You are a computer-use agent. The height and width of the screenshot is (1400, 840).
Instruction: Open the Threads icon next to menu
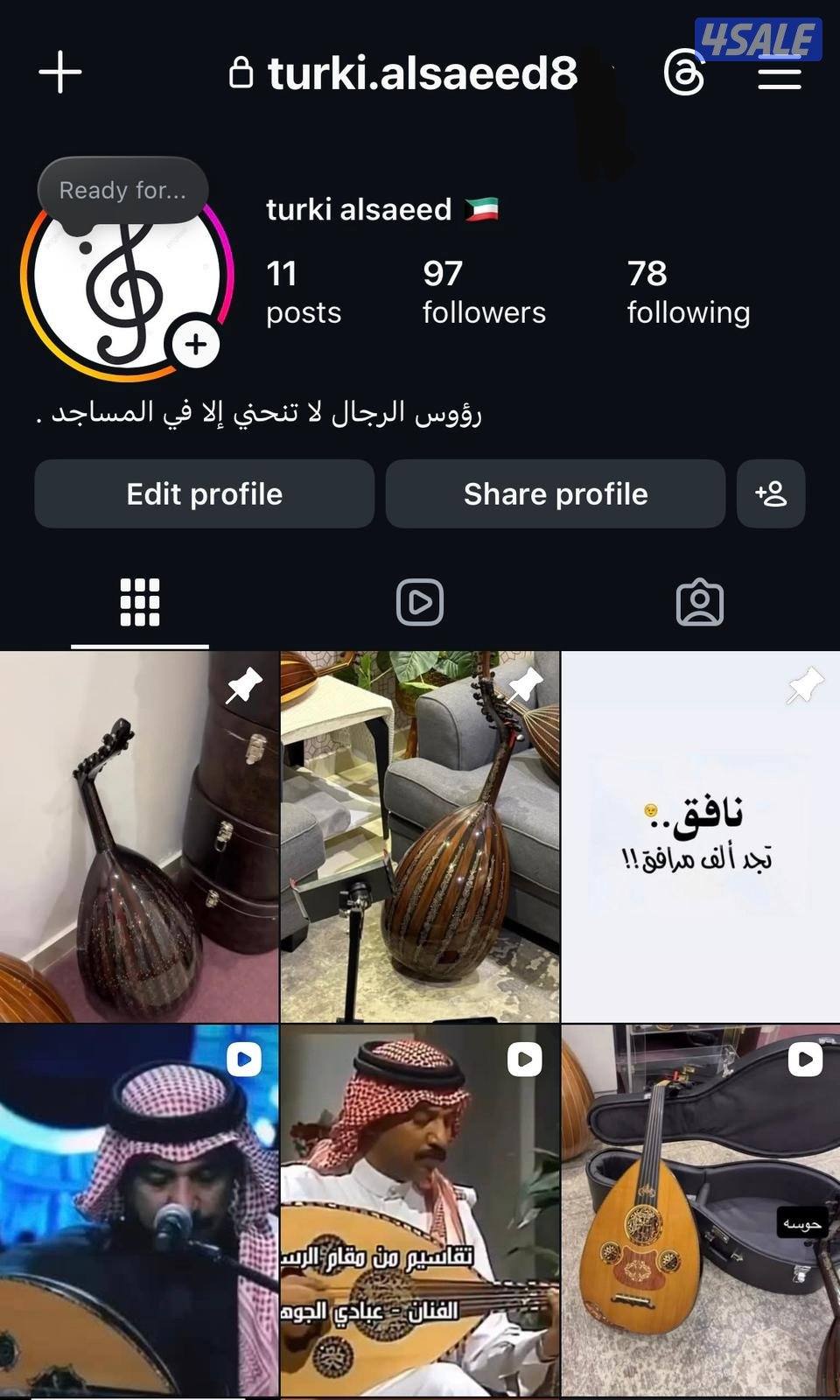(x=686, y=73)
